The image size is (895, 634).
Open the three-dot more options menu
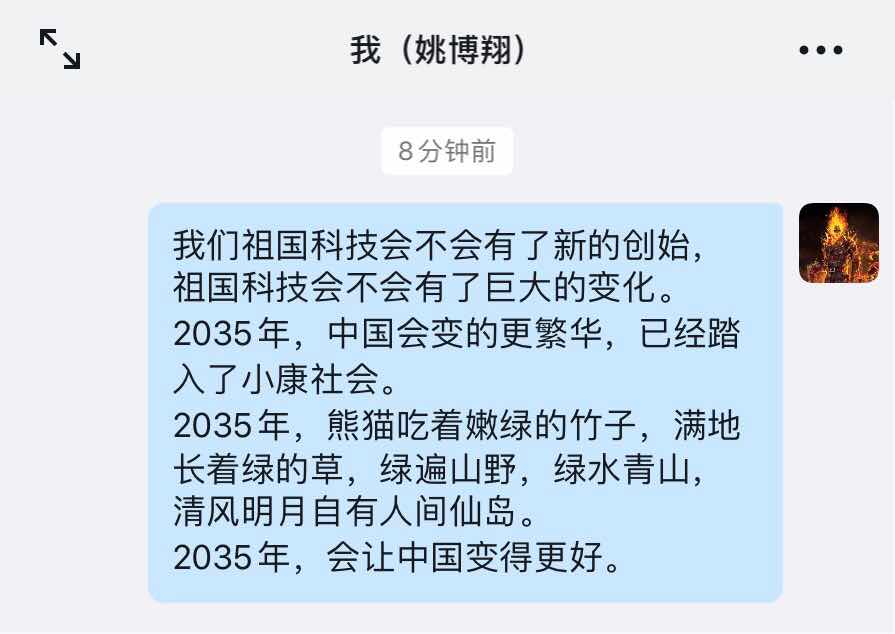821,50
